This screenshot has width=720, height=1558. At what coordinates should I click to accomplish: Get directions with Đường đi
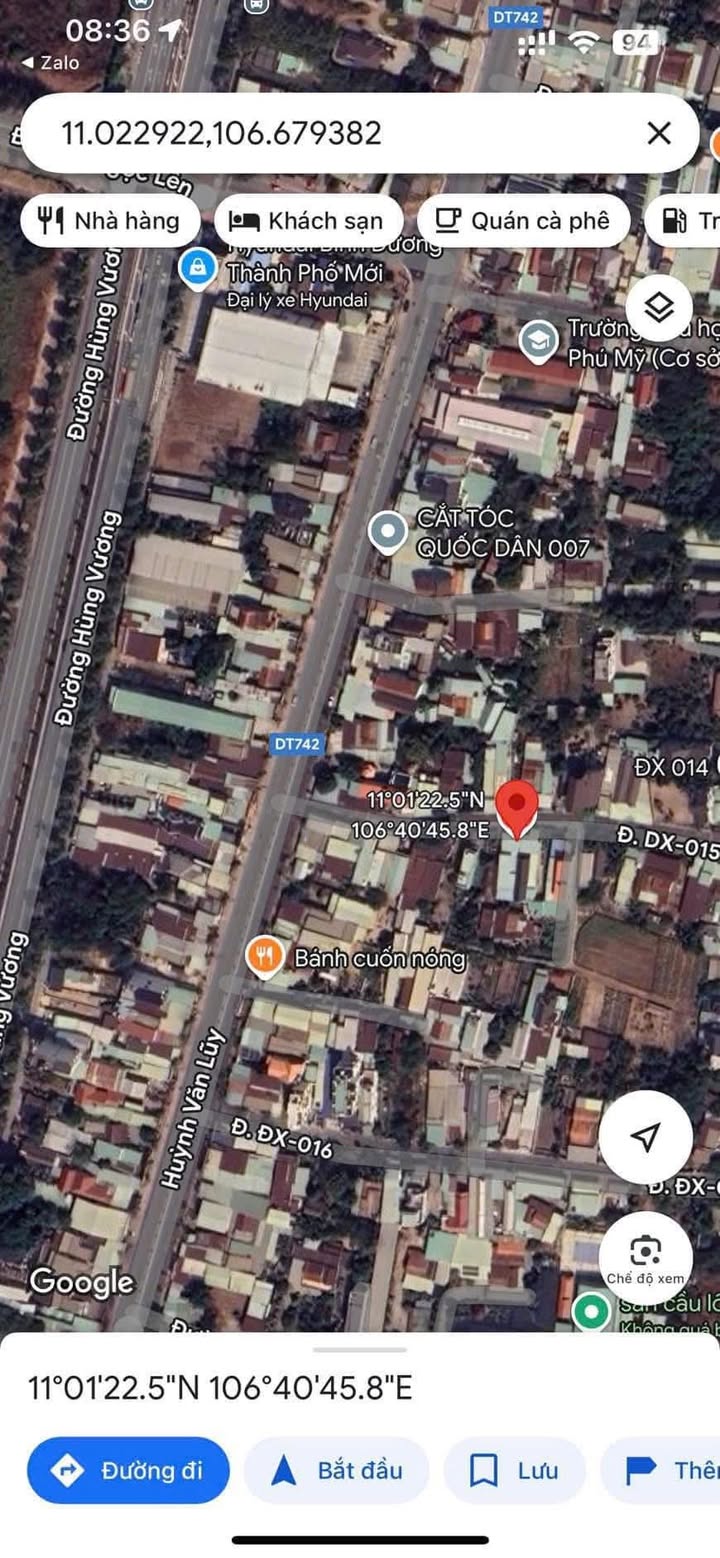point(128,1470)
